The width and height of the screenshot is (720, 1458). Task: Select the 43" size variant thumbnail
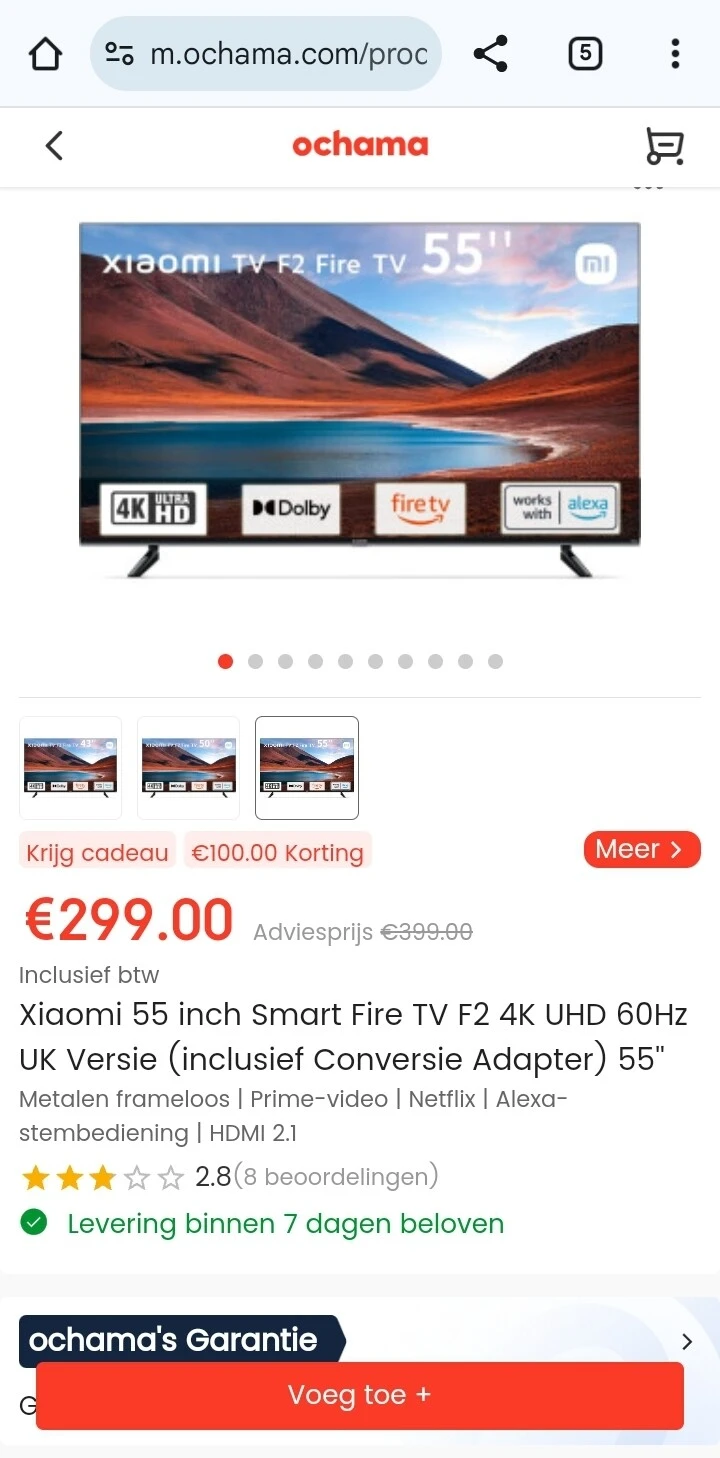tap(71, 768)
